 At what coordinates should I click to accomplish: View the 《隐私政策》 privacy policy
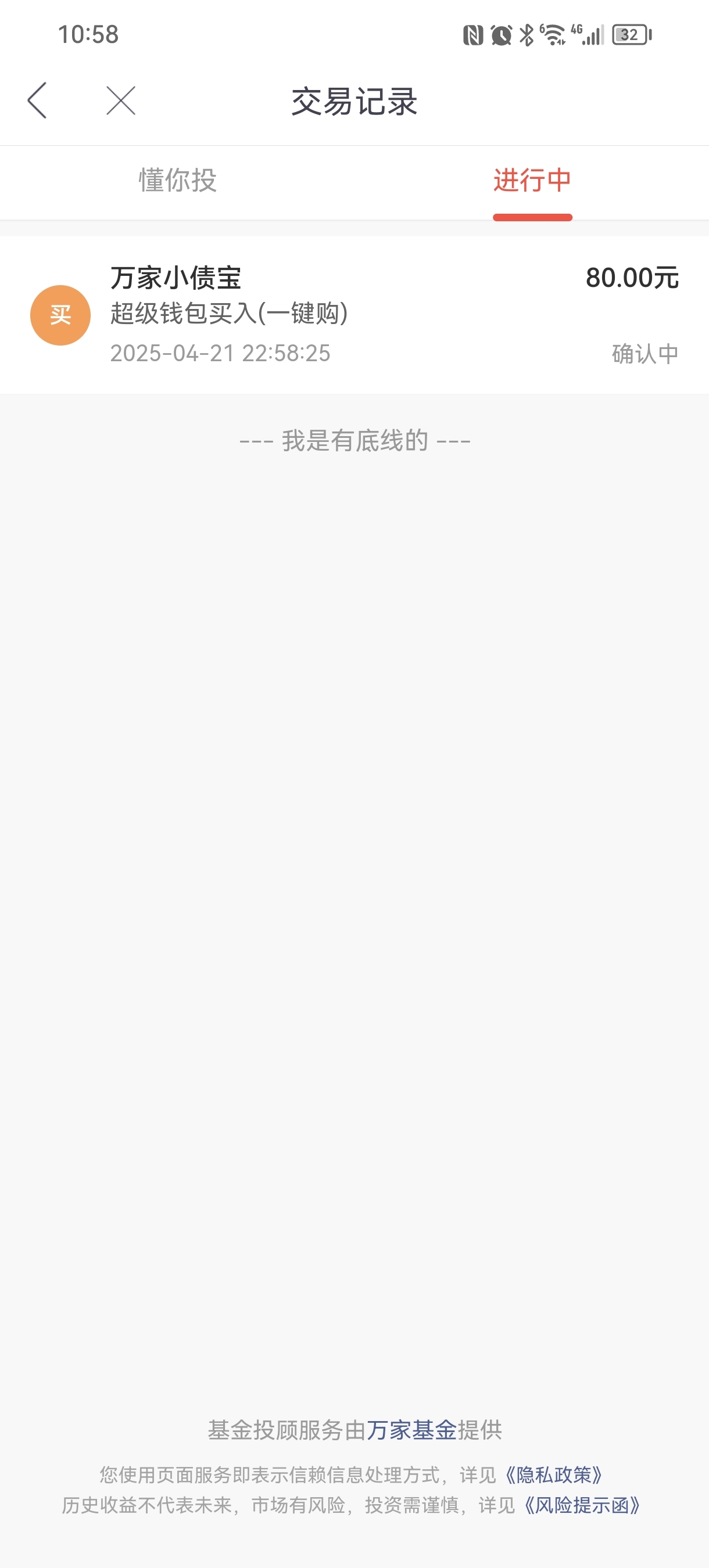(554, 1475)
